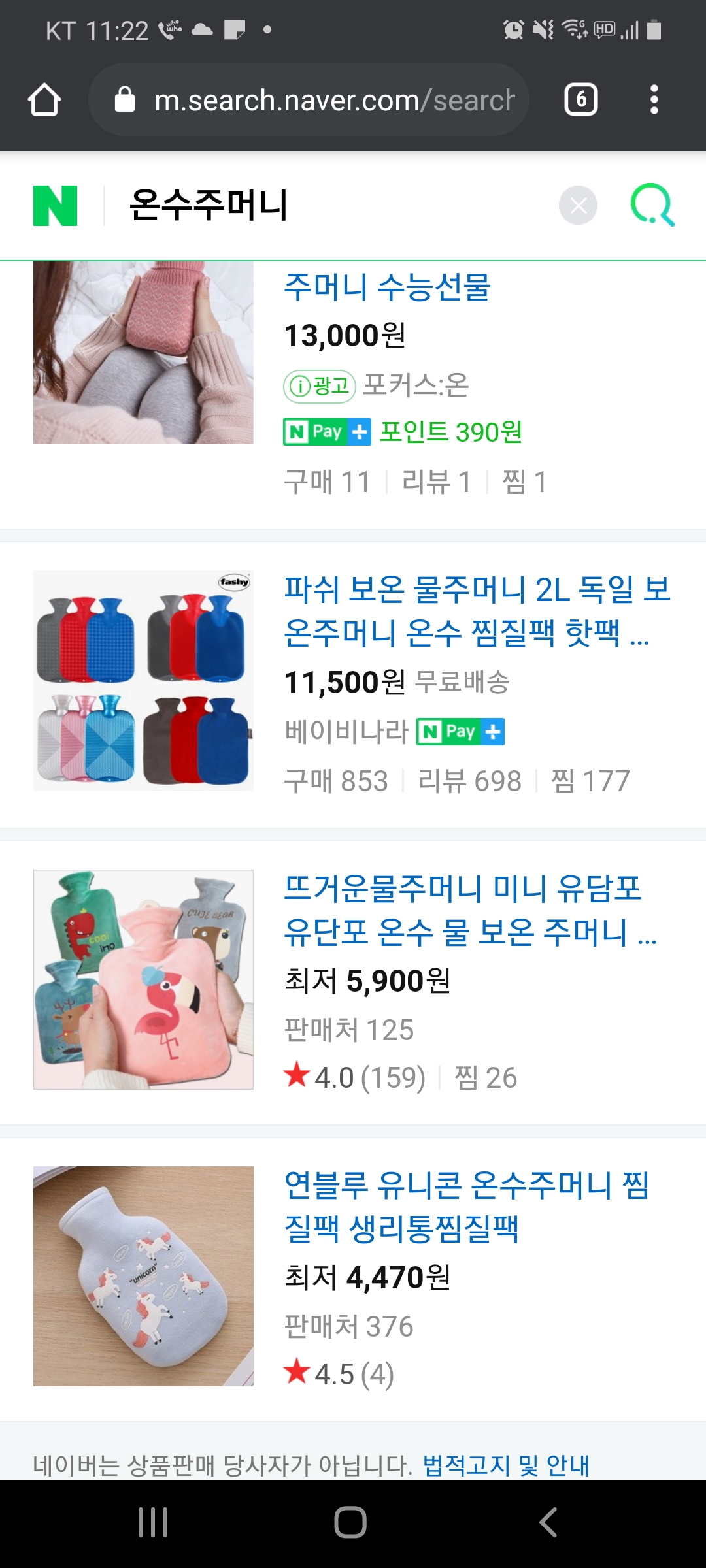Open the browser overflow menu
The image size is (706, 1568).
[654, 100]
